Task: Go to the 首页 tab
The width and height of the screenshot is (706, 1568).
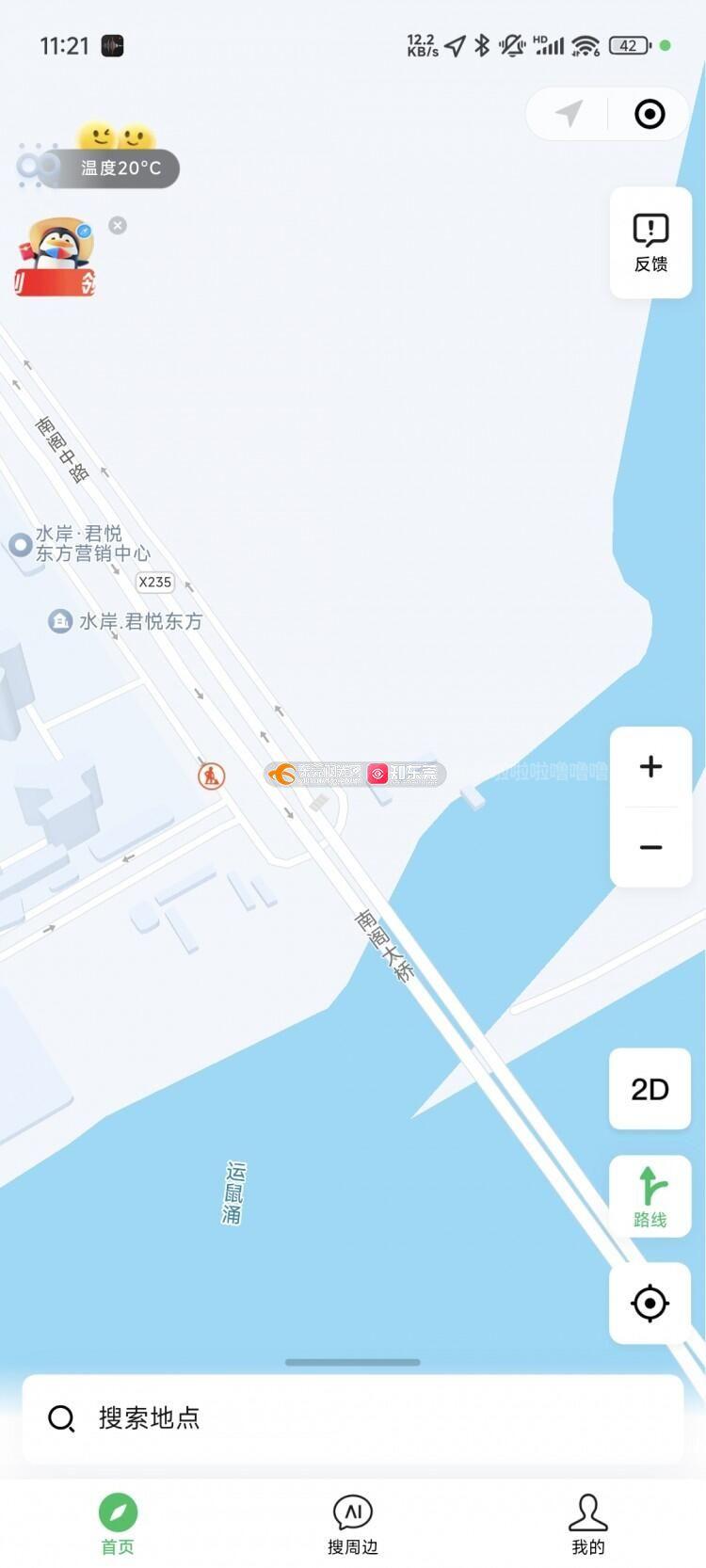Action: pyautogui.click(x=118, y=1525)
